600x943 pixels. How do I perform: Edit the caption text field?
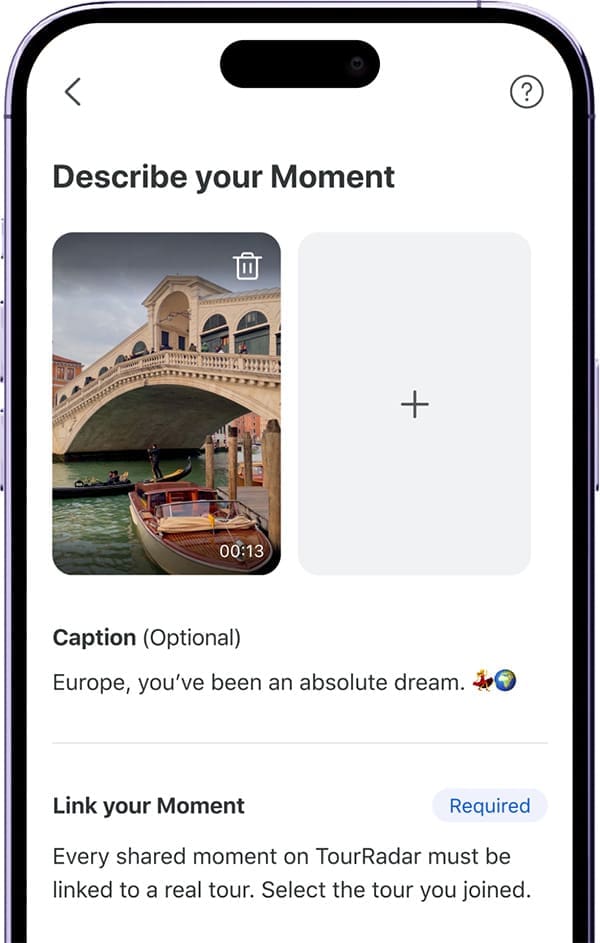284,684
